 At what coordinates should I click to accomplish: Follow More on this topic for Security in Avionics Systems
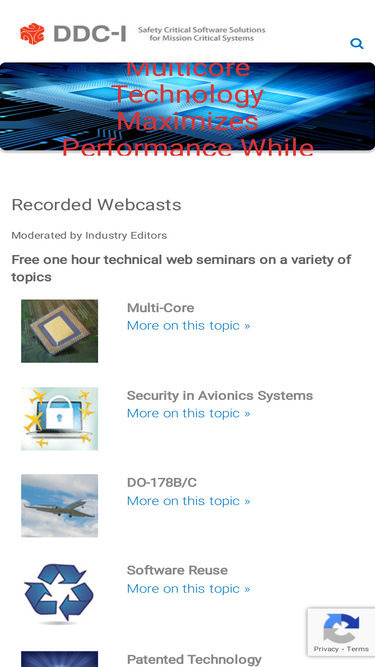tap(188, 413)
